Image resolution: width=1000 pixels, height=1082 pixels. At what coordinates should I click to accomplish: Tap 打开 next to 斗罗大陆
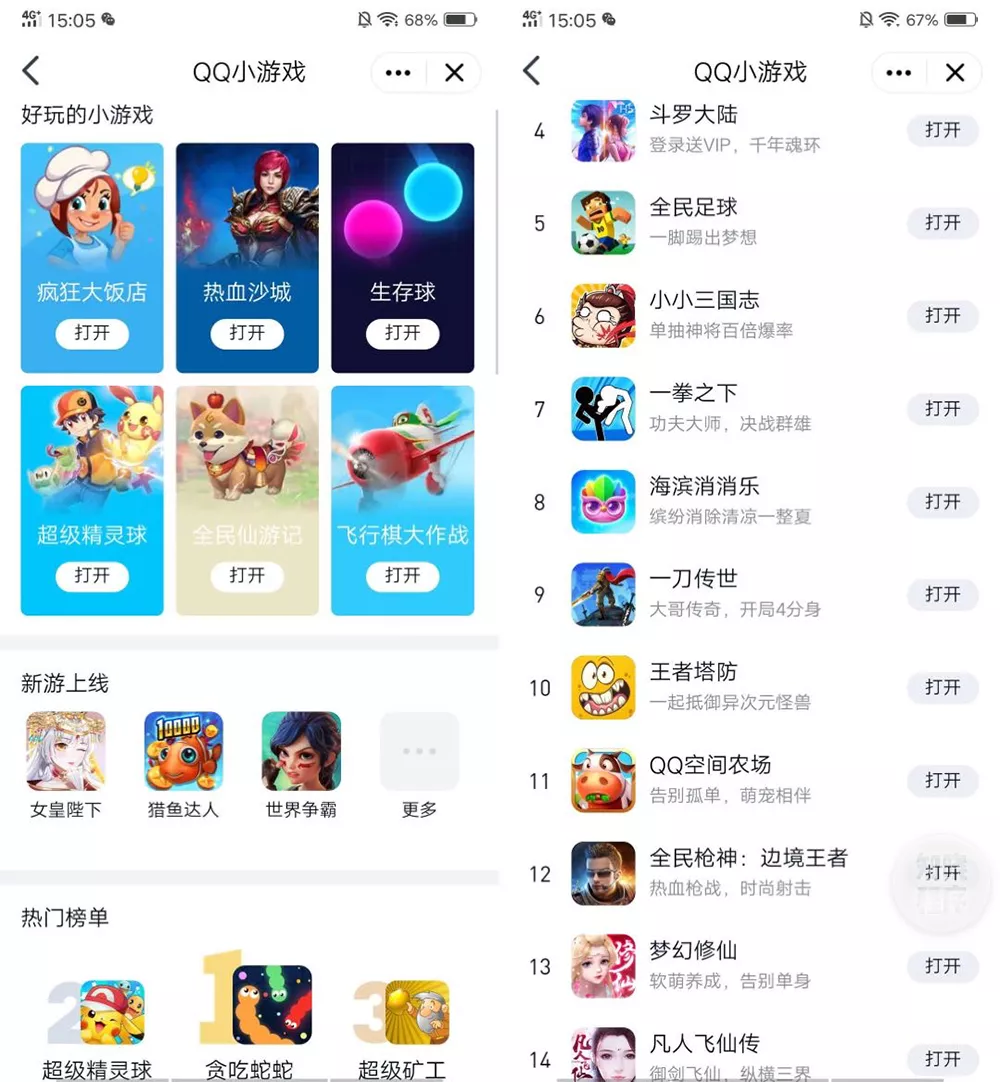[x=942, y=130]
